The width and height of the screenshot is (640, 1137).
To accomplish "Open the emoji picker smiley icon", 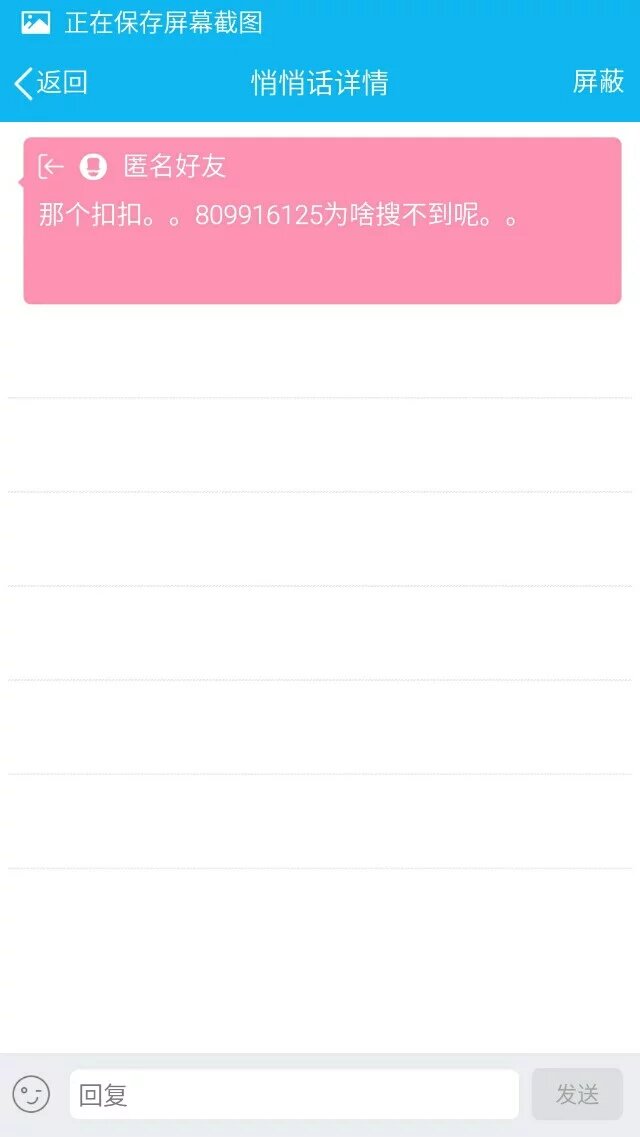I will pyautogui.click(x=31, y=1094).
